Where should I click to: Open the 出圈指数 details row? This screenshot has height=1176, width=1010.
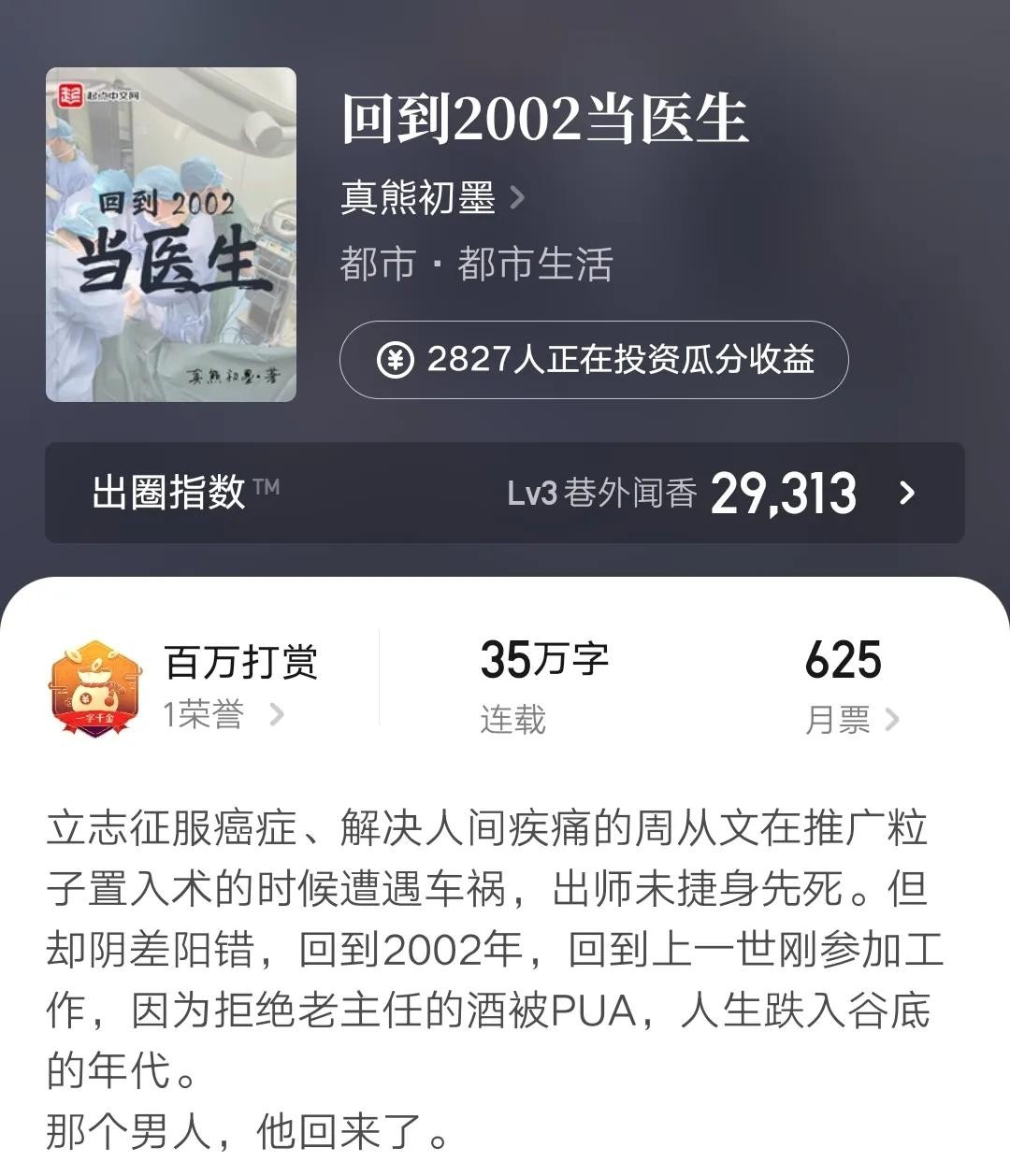pos(505,493)
